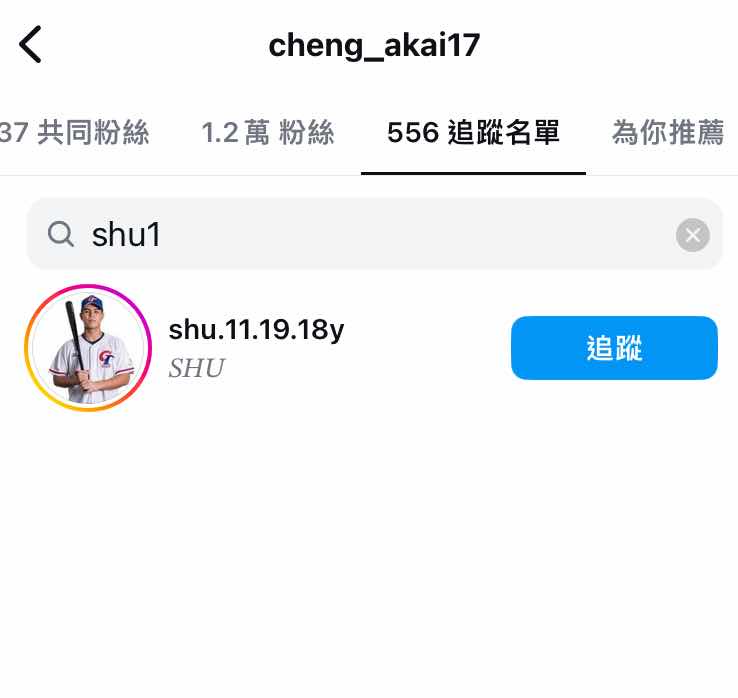The width and height of the screenshot is (738, 698).
Task: Open shu.11.19.18y's profile
Action: click(x=257, y=330)
